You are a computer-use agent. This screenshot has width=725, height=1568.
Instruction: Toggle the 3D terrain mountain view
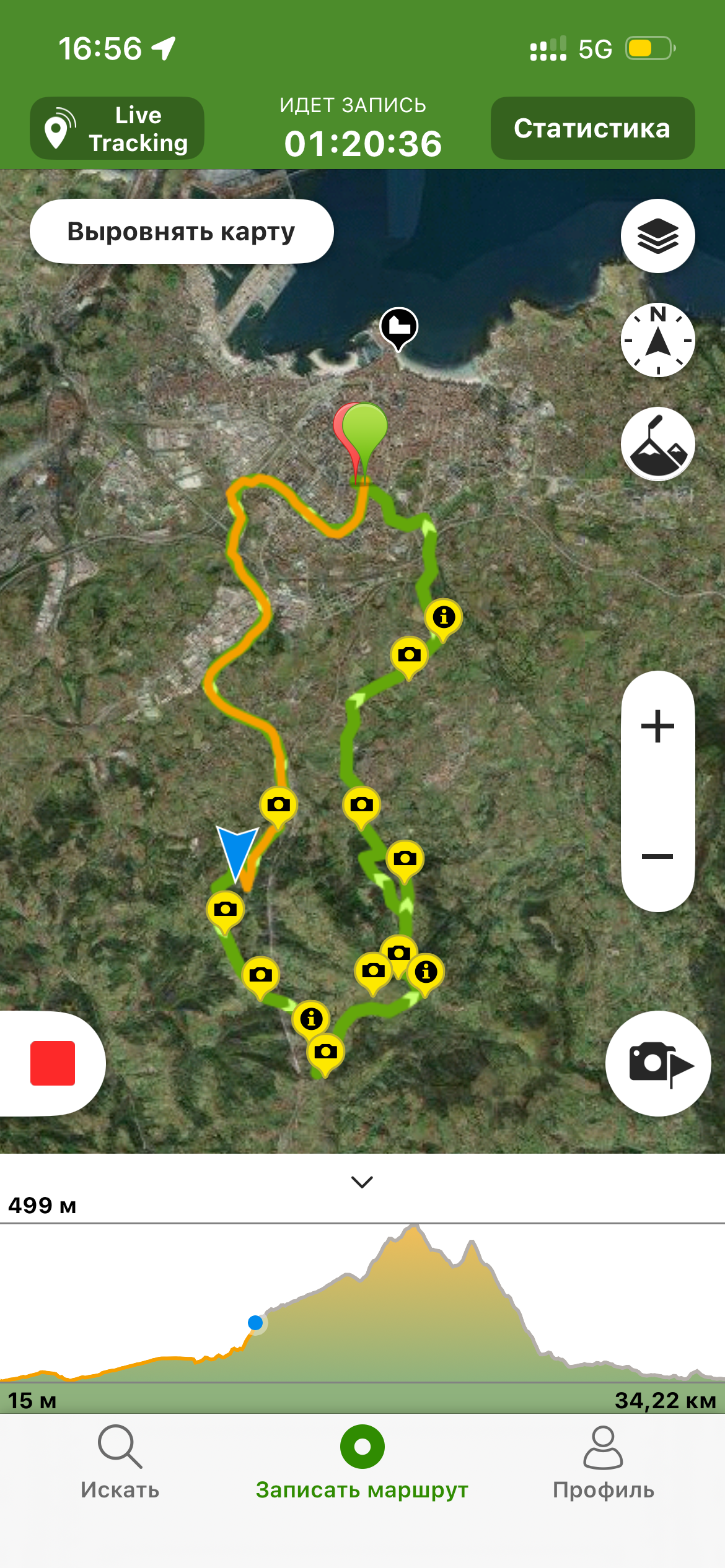(x=657, y=444)
